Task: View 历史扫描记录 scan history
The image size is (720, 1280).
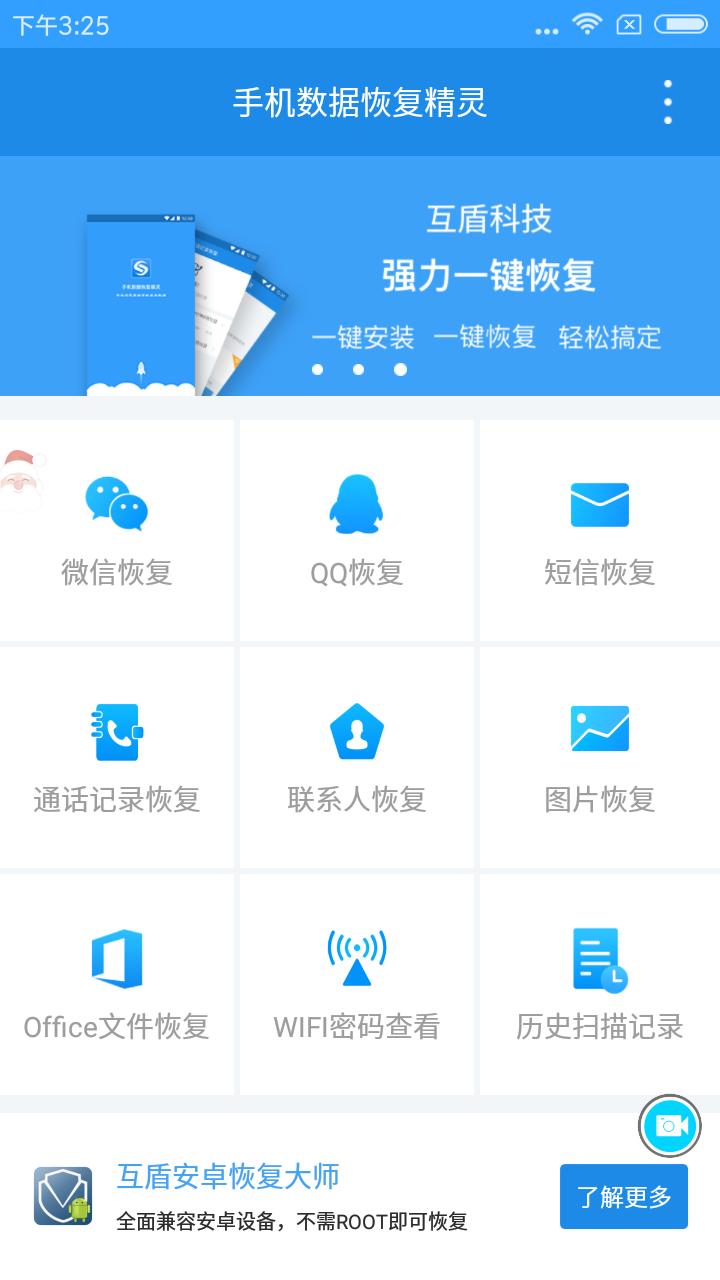Action: click(x=598, y=985)
